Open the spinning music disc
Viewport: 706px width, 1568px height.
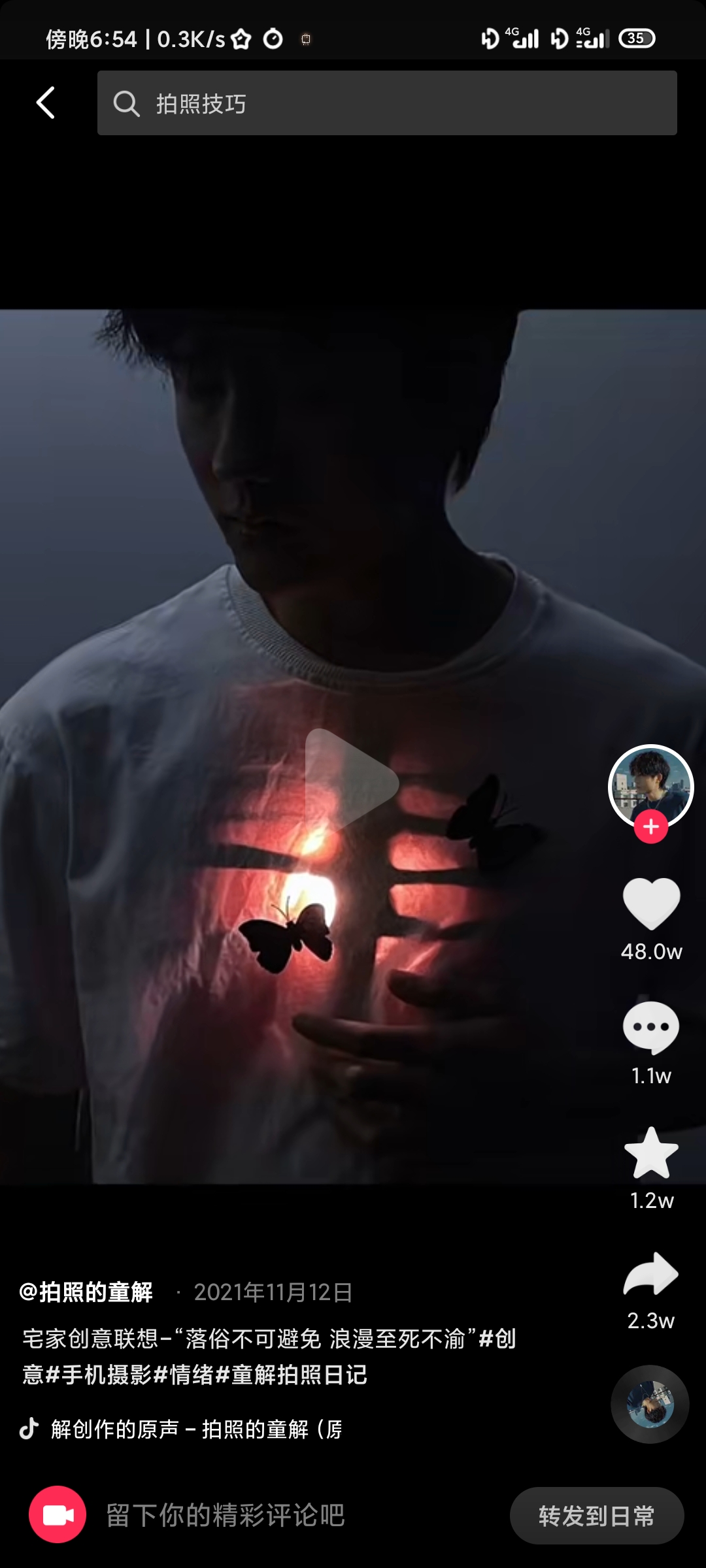click(x=650, y=1404)
